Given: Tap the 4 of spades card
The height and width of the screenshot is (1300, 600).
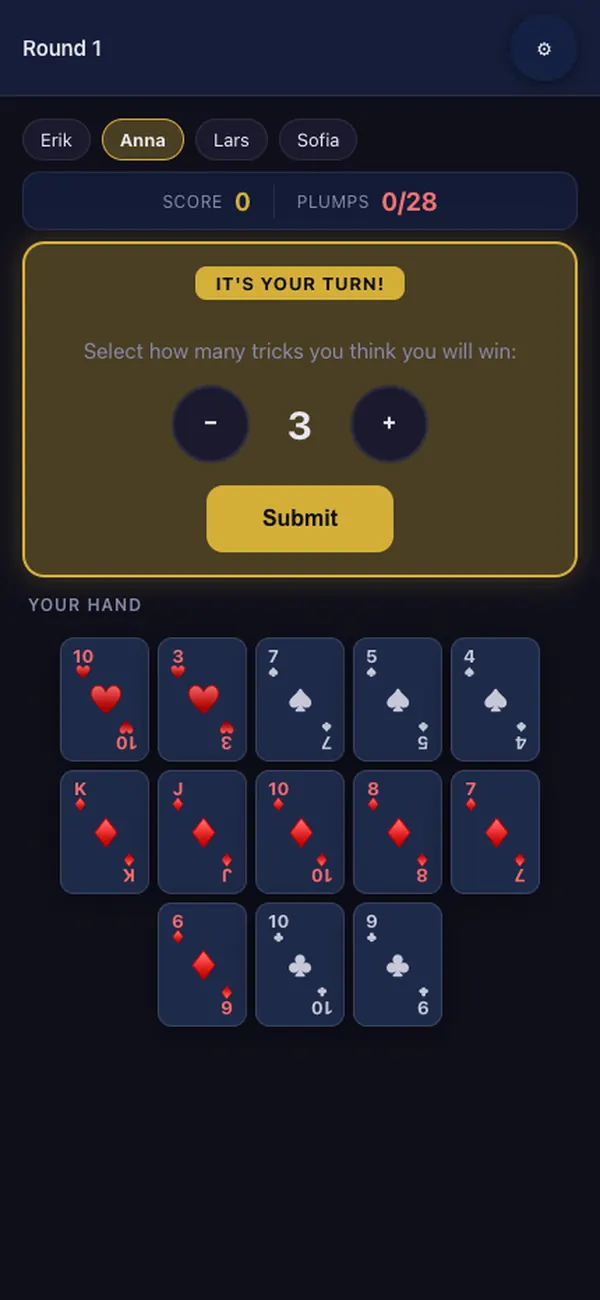Looking at the screenshot, I should click(495, 700).
